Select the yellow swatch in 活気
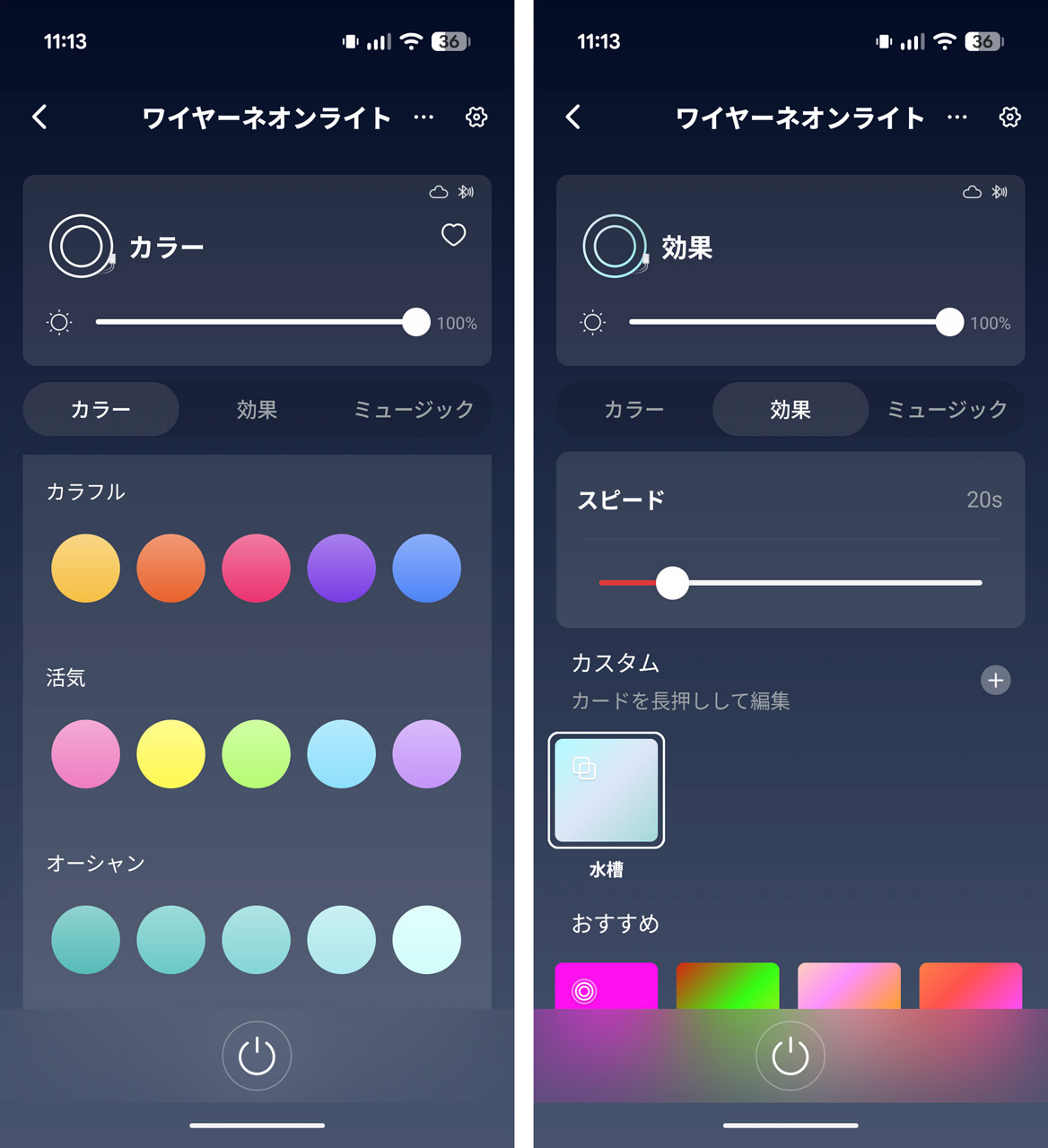1048x1148 pixels. [170, 754]
